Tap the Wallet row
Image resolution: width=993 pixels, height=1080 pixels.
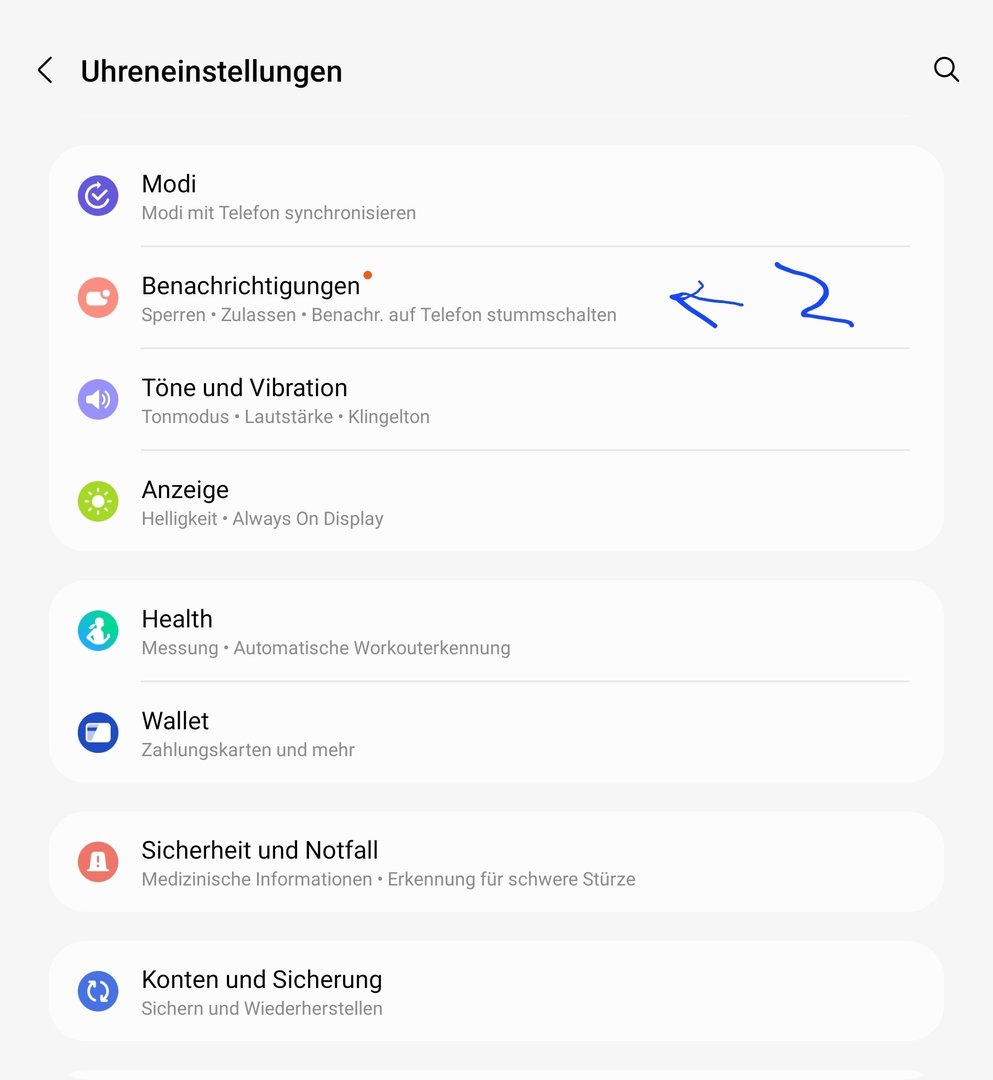pyautogui.click(x=495, y=733)
